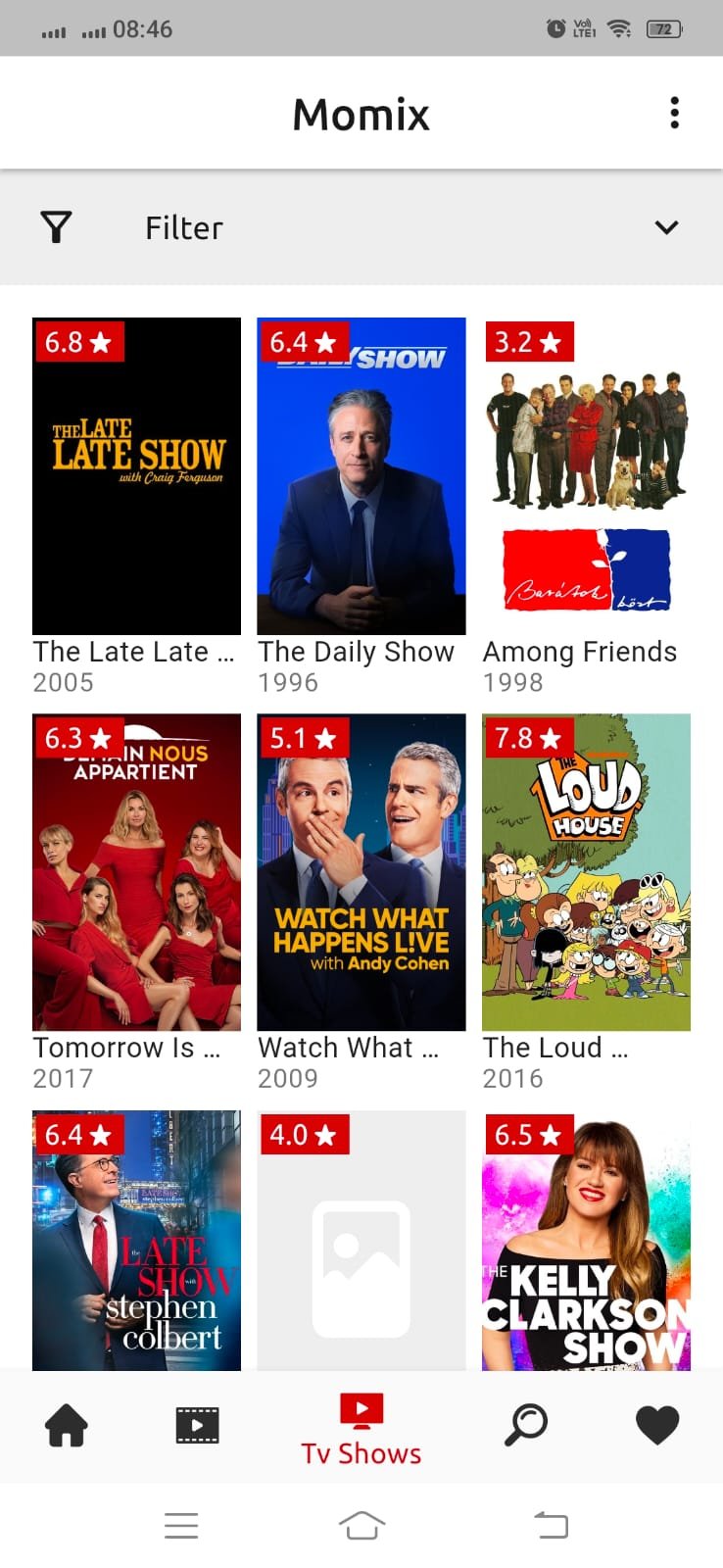The height and width of the screenshot is (1568, 723).
Task: Open Among Friends 1998 card
Action: pos(586,476)
